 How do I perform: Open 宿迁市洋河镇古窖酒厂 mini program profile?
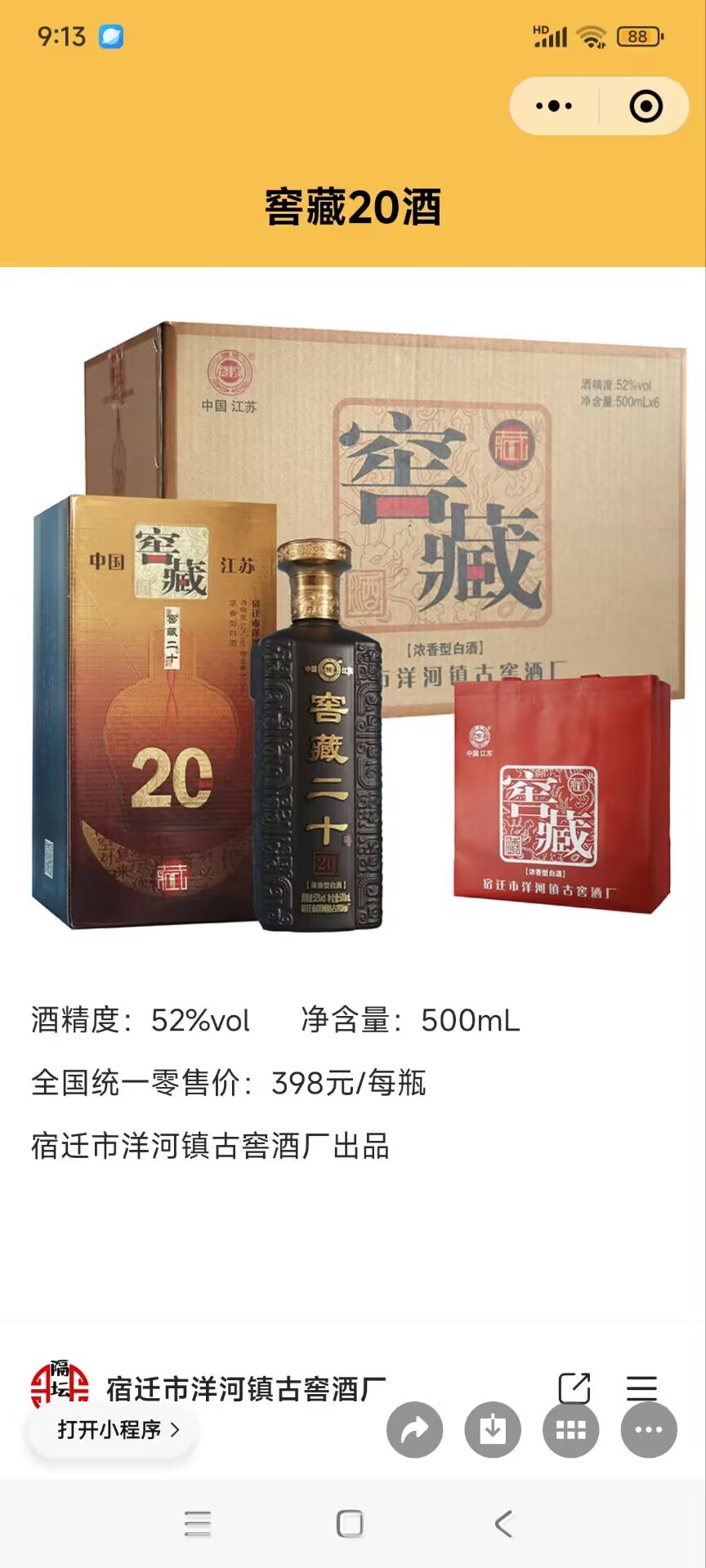(245, 1388)
